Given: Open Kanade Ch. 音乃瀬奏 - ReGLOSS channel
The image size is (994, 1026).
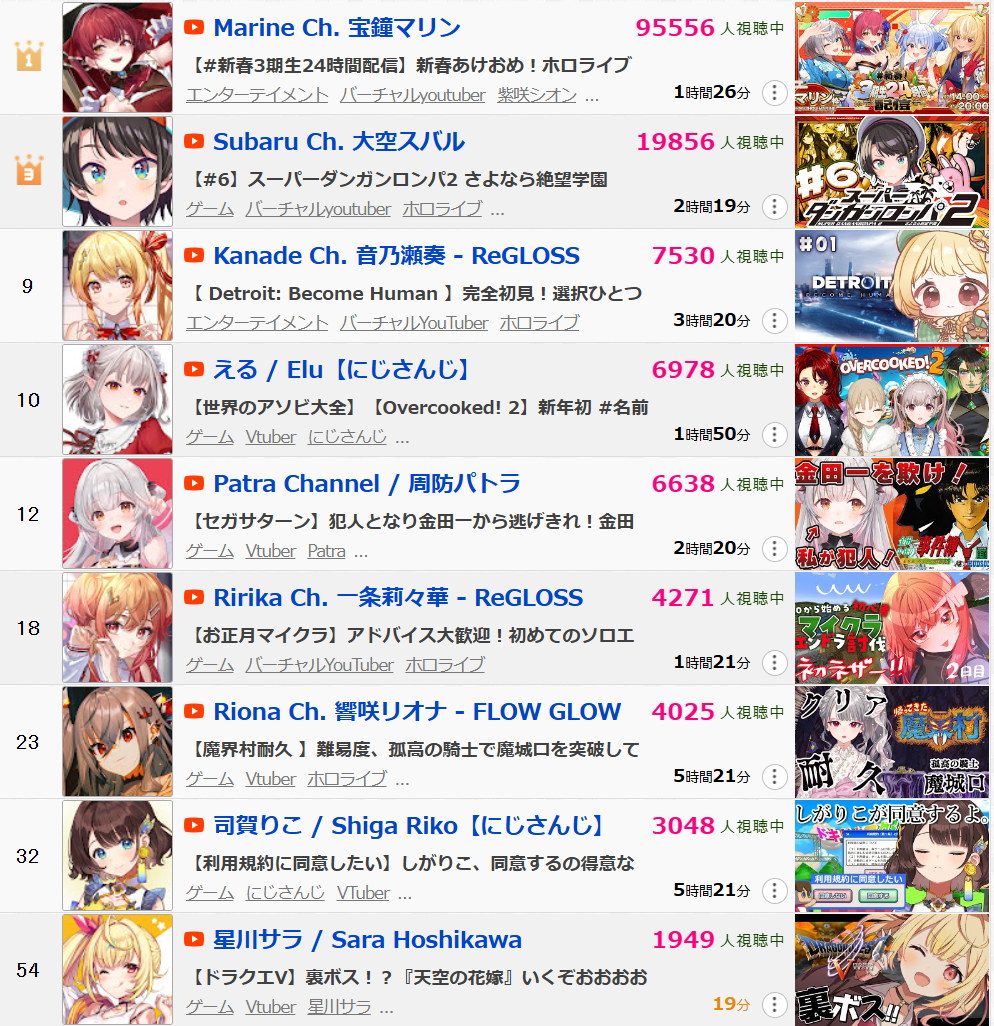Looking at the screenshot, I should click(396, 255).
